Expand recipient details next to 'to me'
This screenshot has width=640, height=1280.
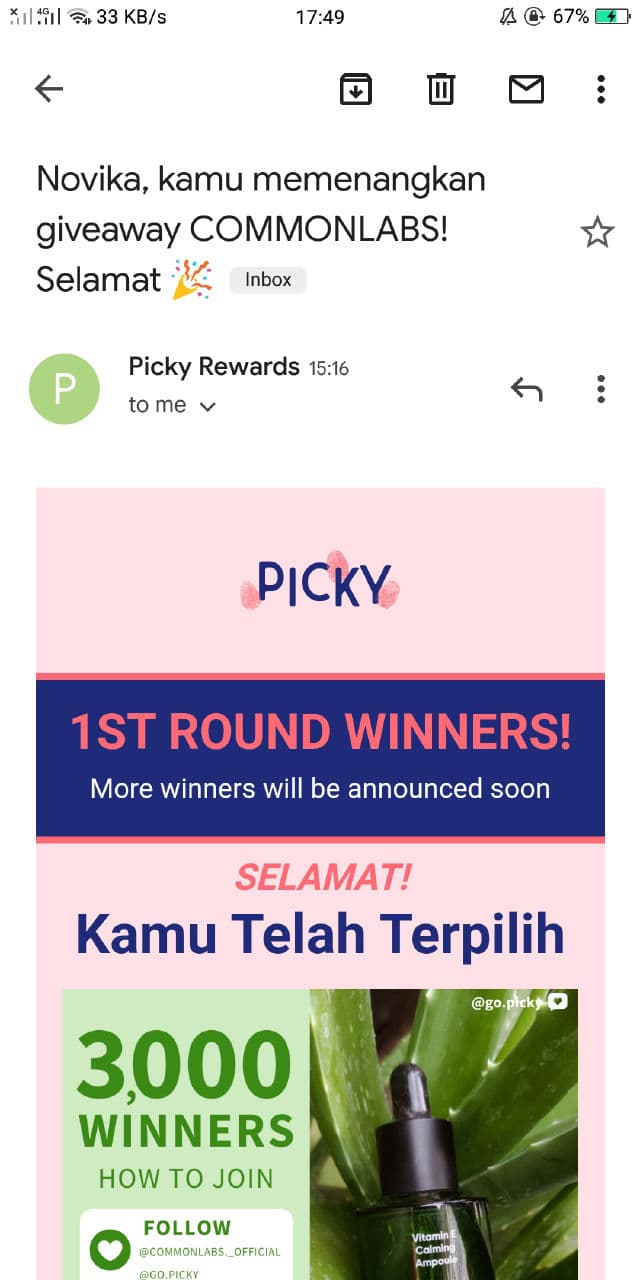click(208, 406)
